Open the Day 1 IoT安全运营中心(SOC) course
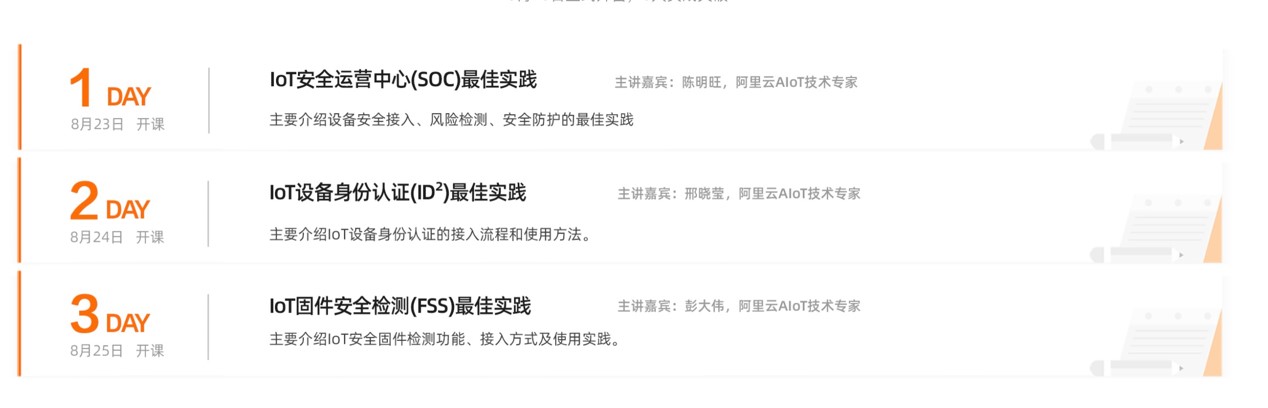Image resolution: width=1268 pixels, height=408 pixels. (x=403, y=81)
